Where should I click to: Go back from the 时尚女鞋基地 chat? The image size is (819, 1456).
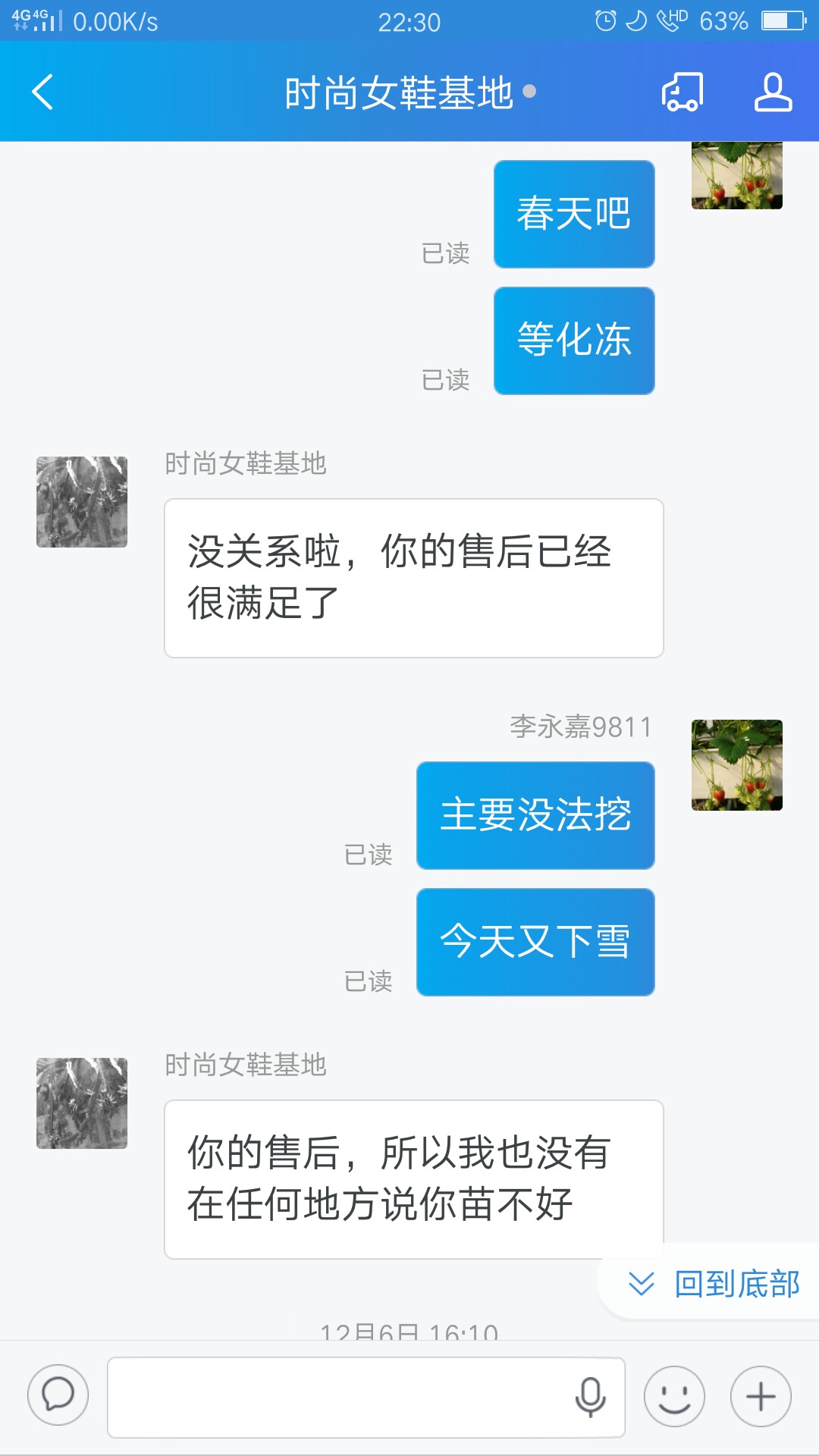43,93
